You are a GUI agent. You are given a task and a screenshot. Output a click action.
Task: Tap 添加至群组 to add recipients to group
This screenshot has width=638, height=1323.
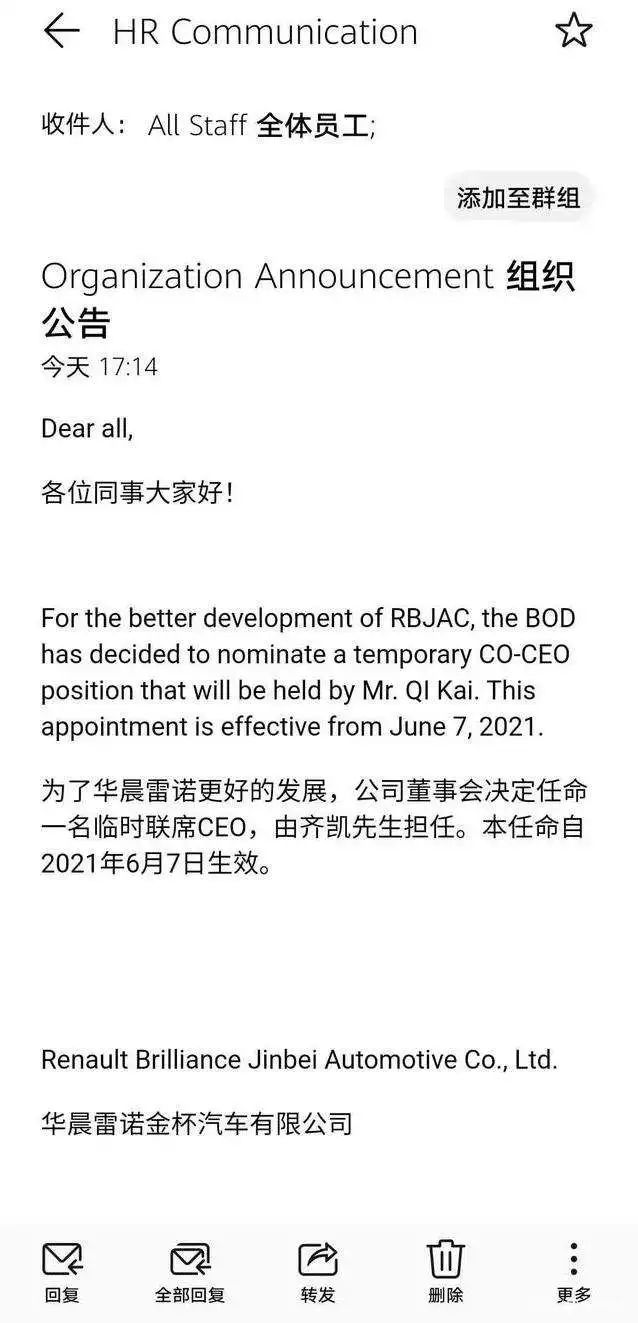pos(518,198)
